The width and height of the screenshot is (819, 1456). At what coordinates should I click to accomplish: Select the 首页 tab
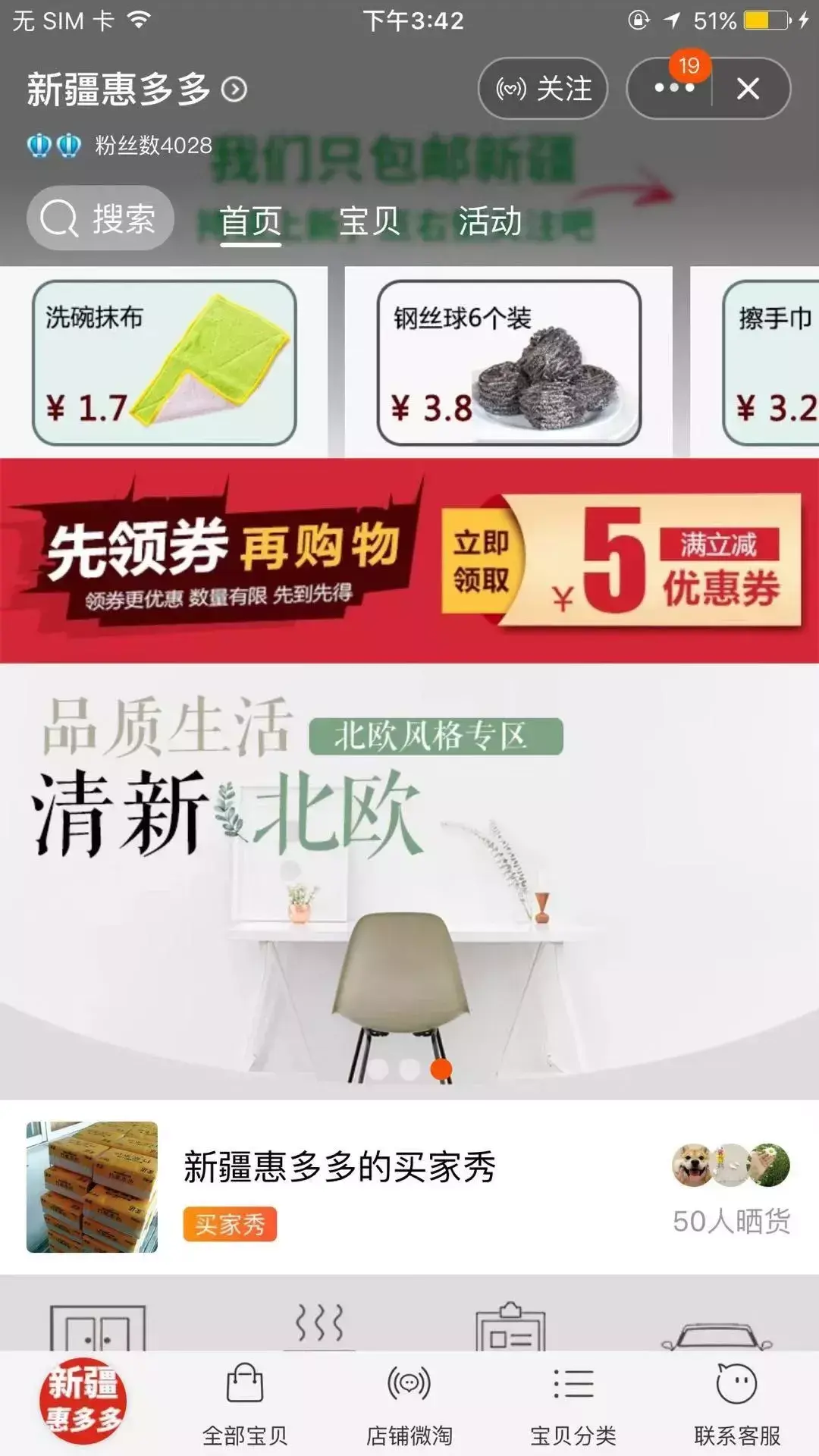pos(250,221)
